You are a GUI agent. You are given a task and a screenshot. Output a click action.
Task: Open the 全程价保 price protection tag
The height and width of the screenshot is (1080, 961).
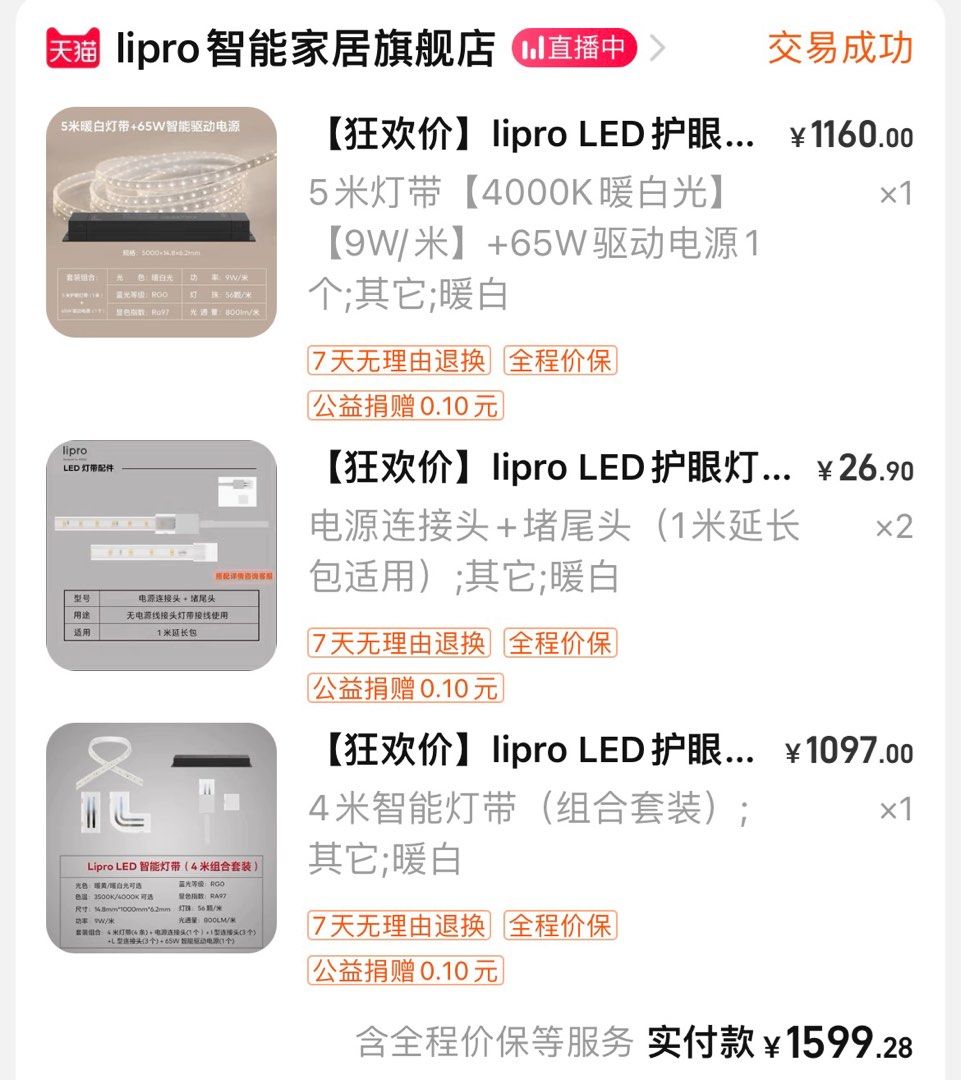(564, 364)
